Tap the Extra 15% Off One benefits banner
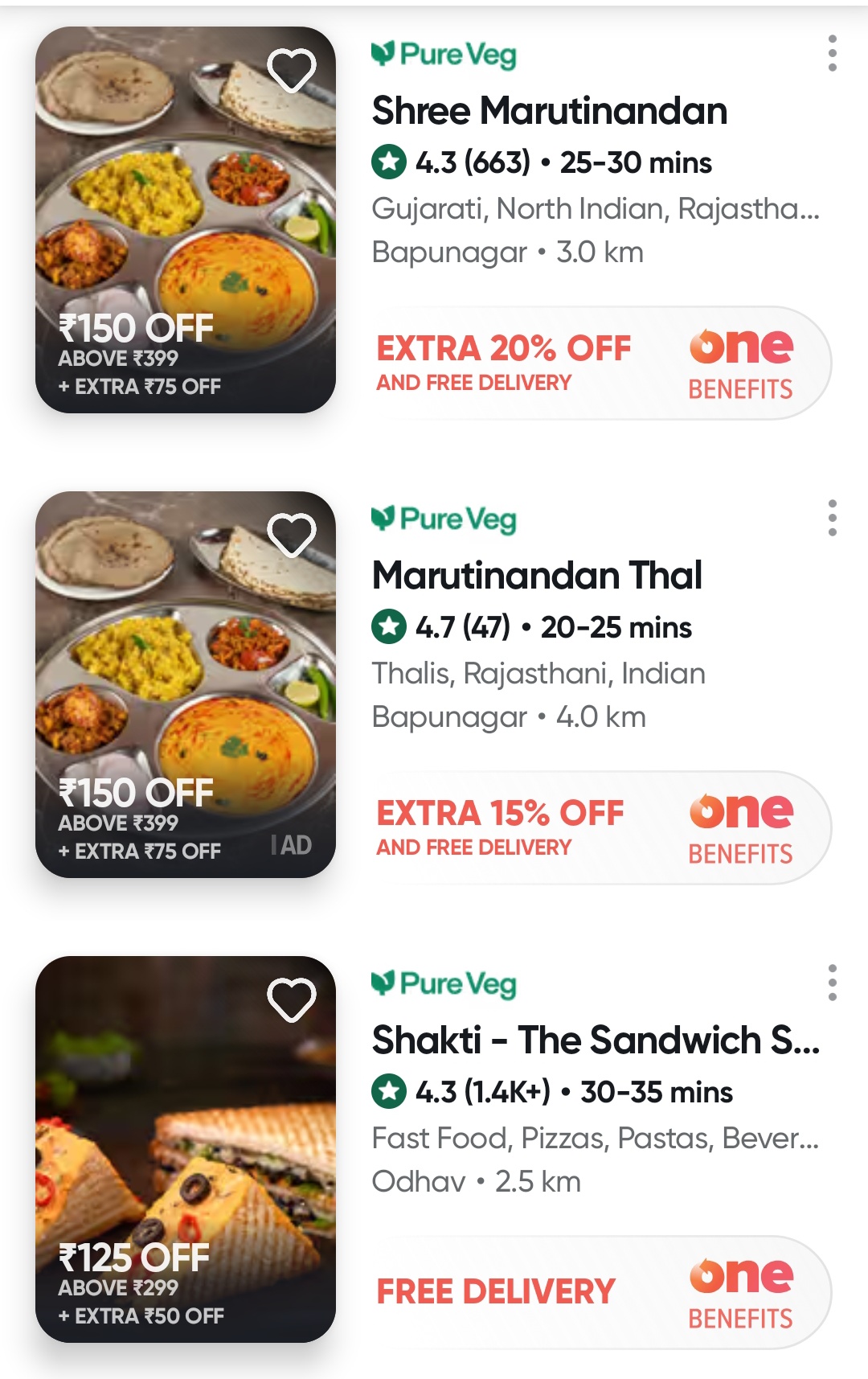 [601, 828]
